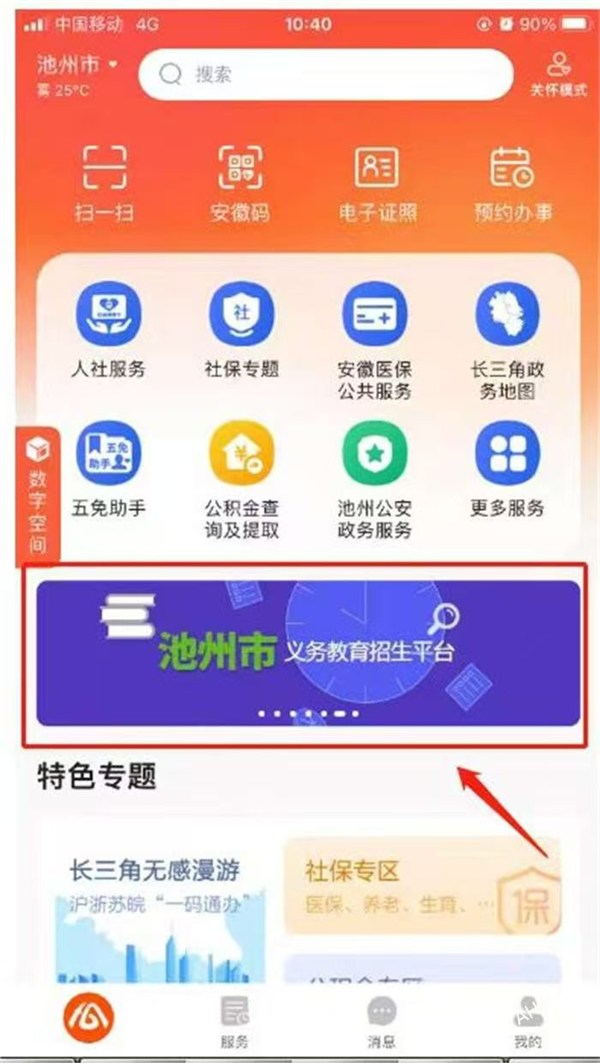Switch on 关怀模式

[x=557, y=74]
